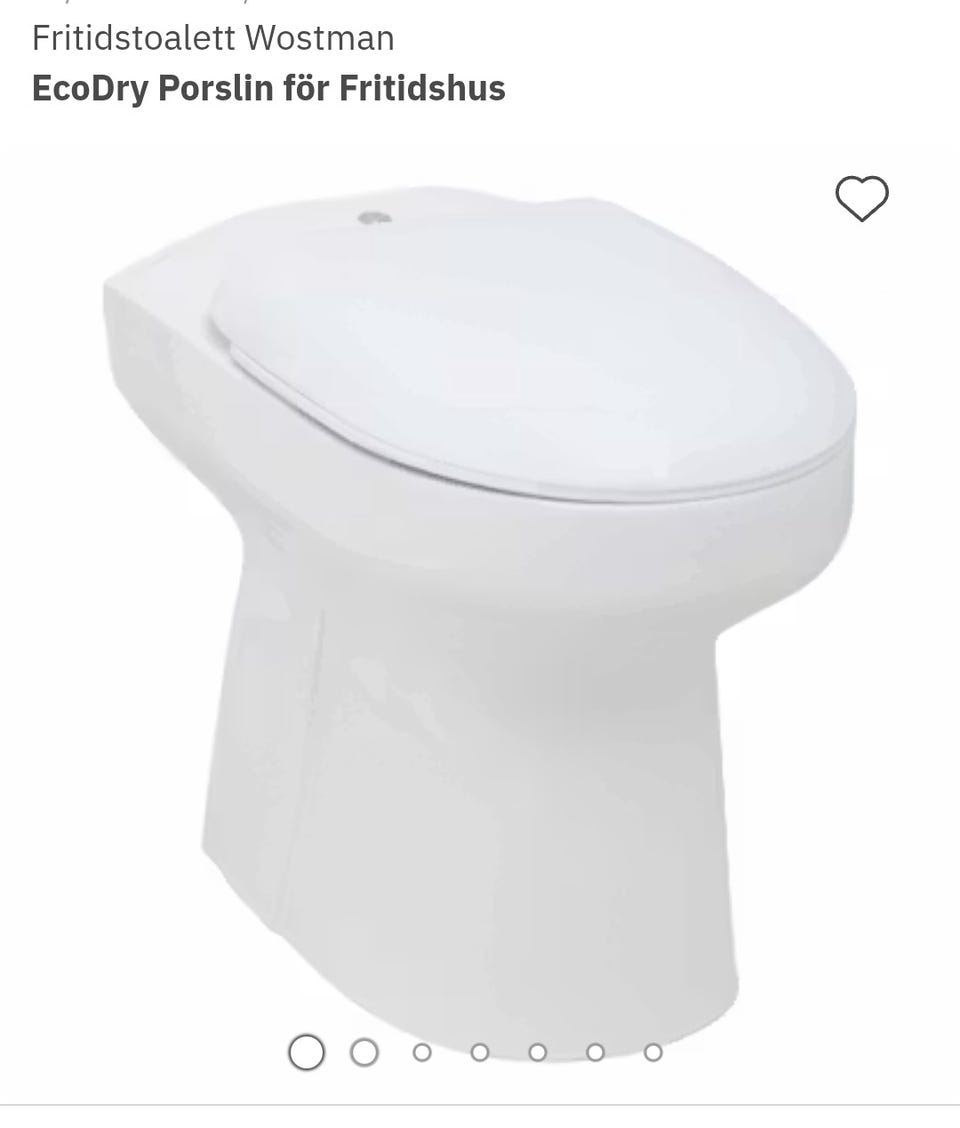This screenshot has height=1128, width=960.
Task: Add EcoDry Porslin toilet to favorites
Action: click(x=861, y=198)
